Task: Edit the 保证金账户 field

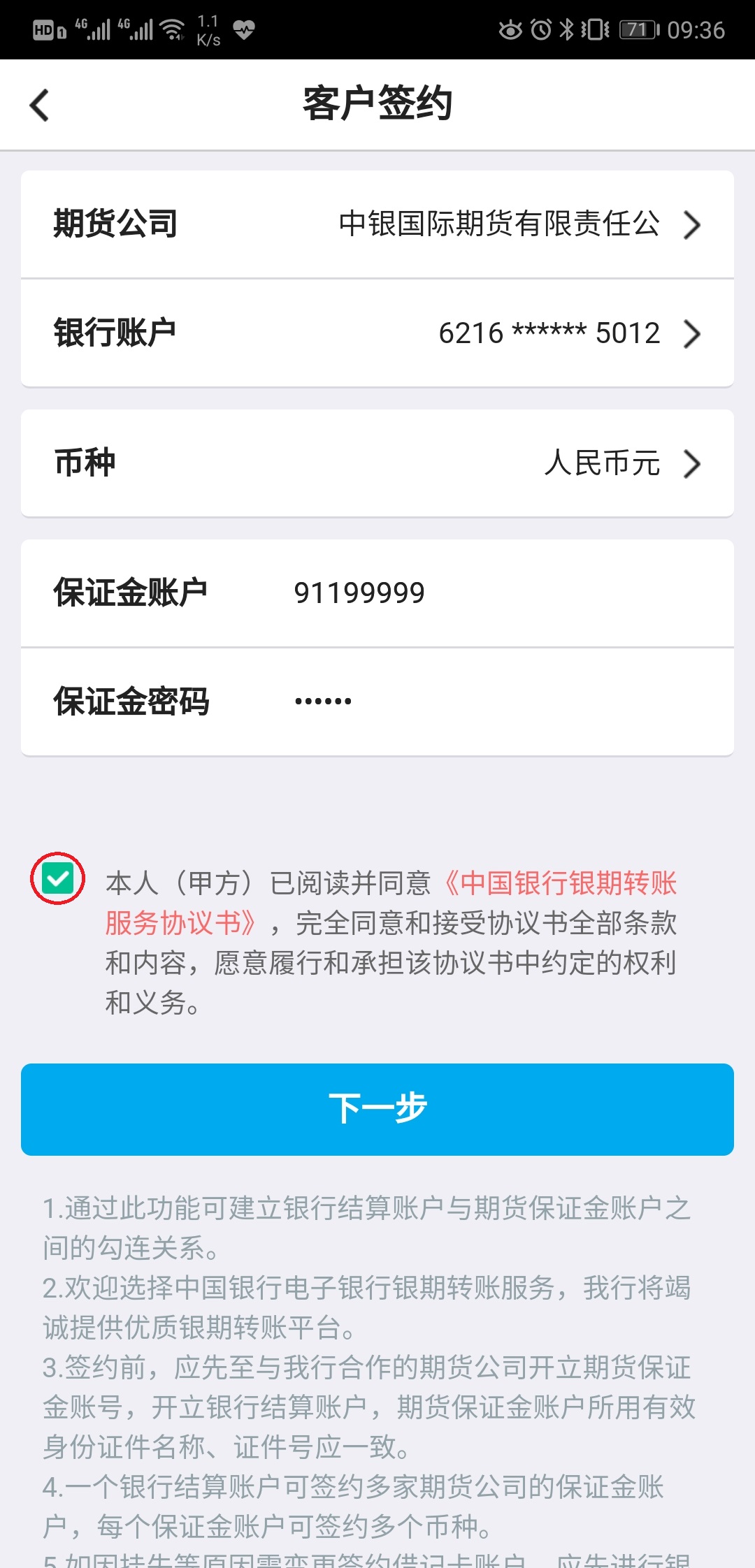Action: [x=489, y=593]
